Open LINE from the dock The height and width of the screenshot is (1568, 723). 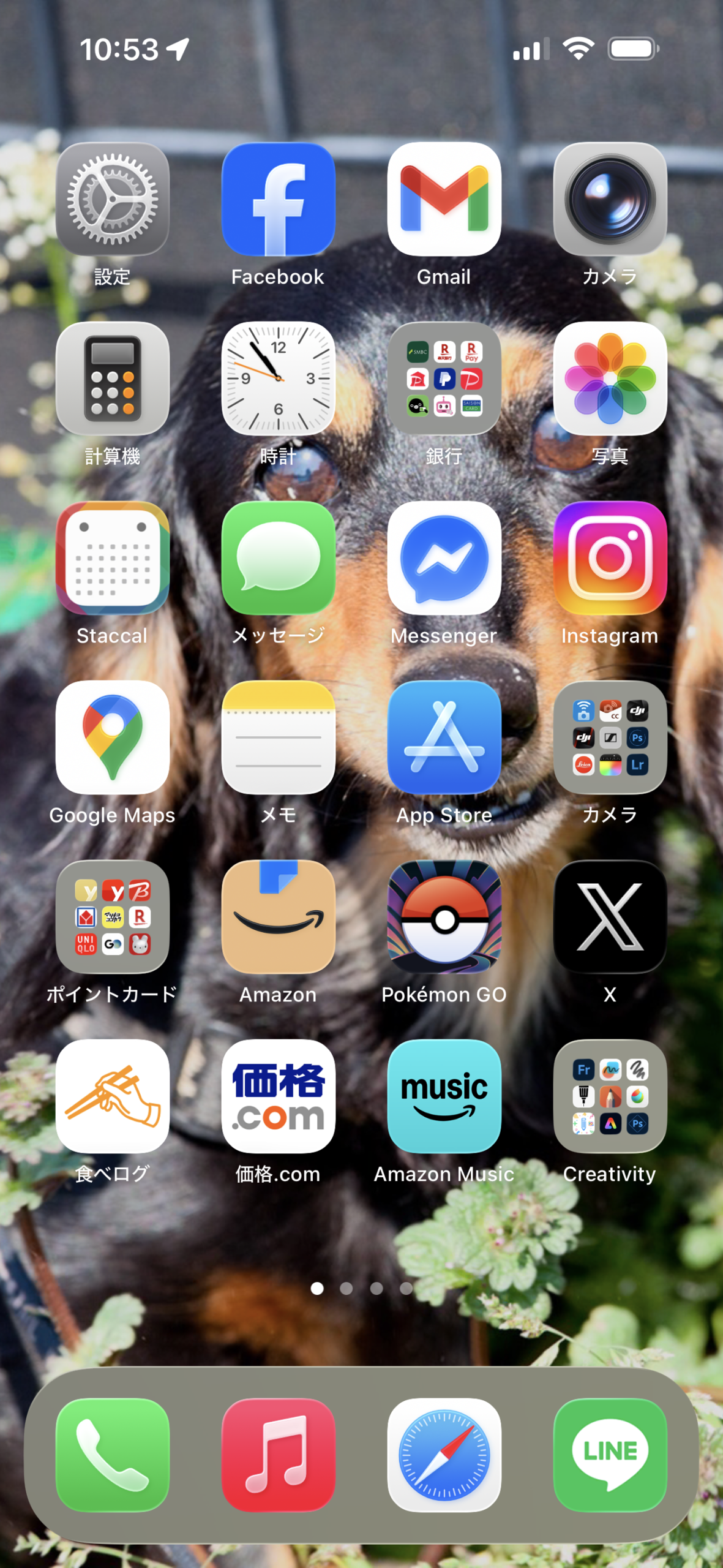[610, 1455]
